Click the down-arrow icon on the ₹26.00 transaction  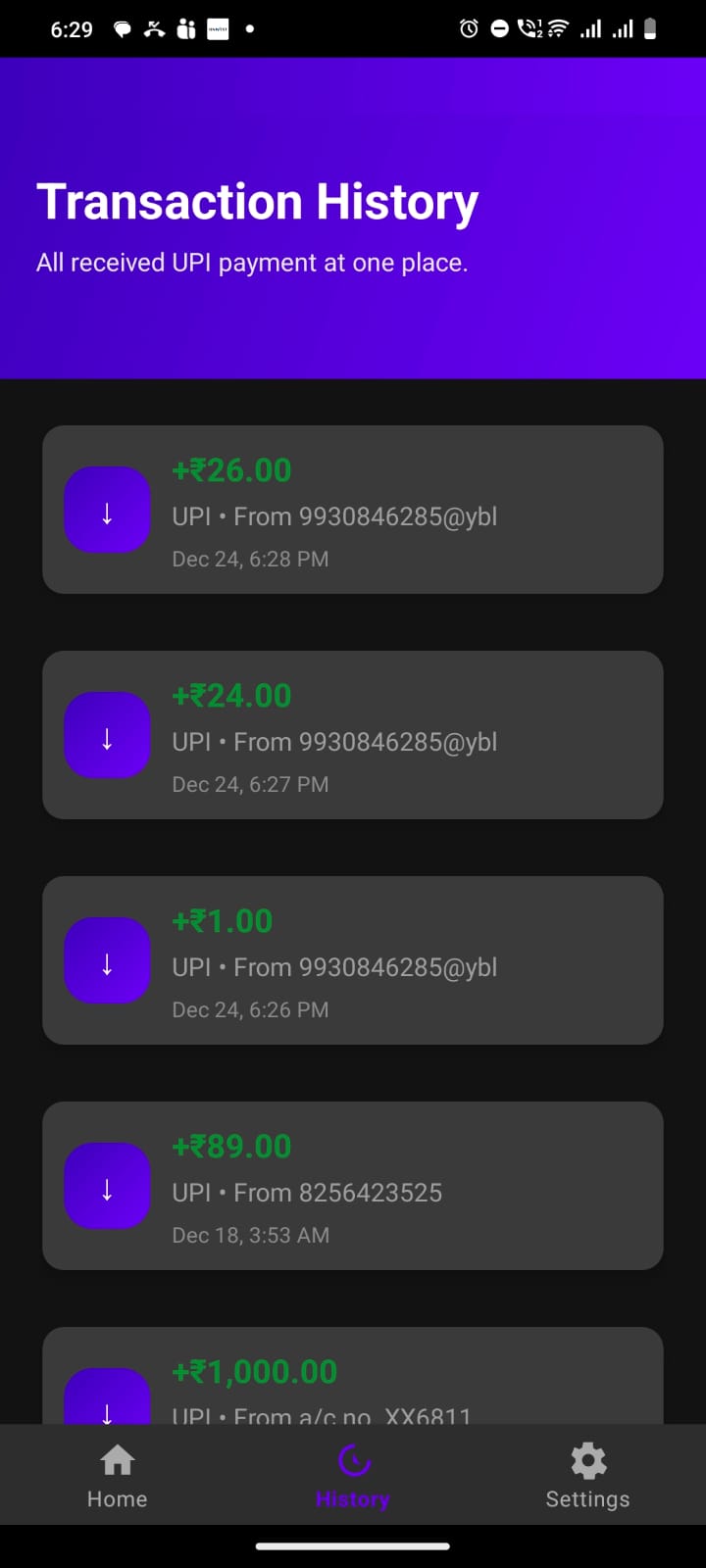click(106, 510)
